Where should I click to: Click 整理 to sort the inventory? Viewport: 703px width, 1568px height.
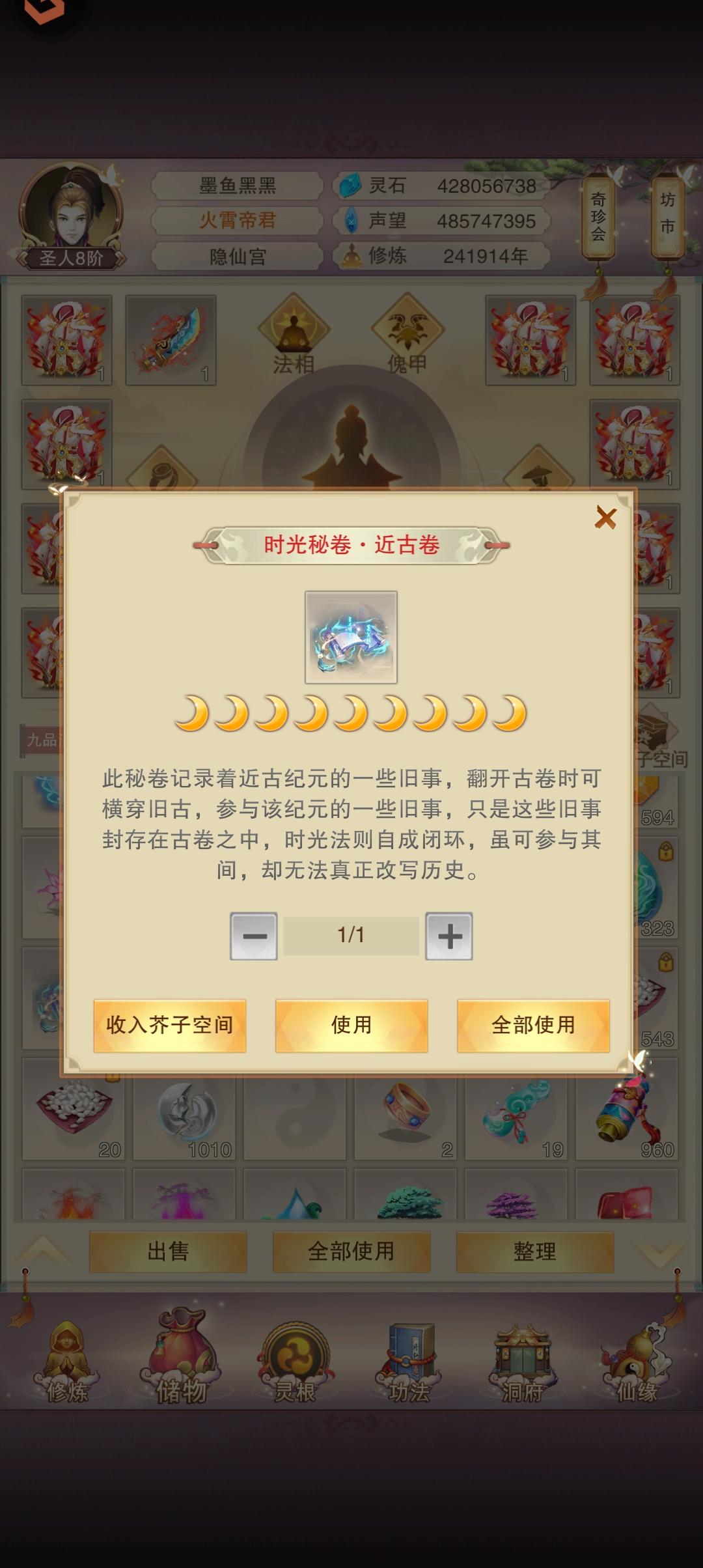tap(534, 1252)
